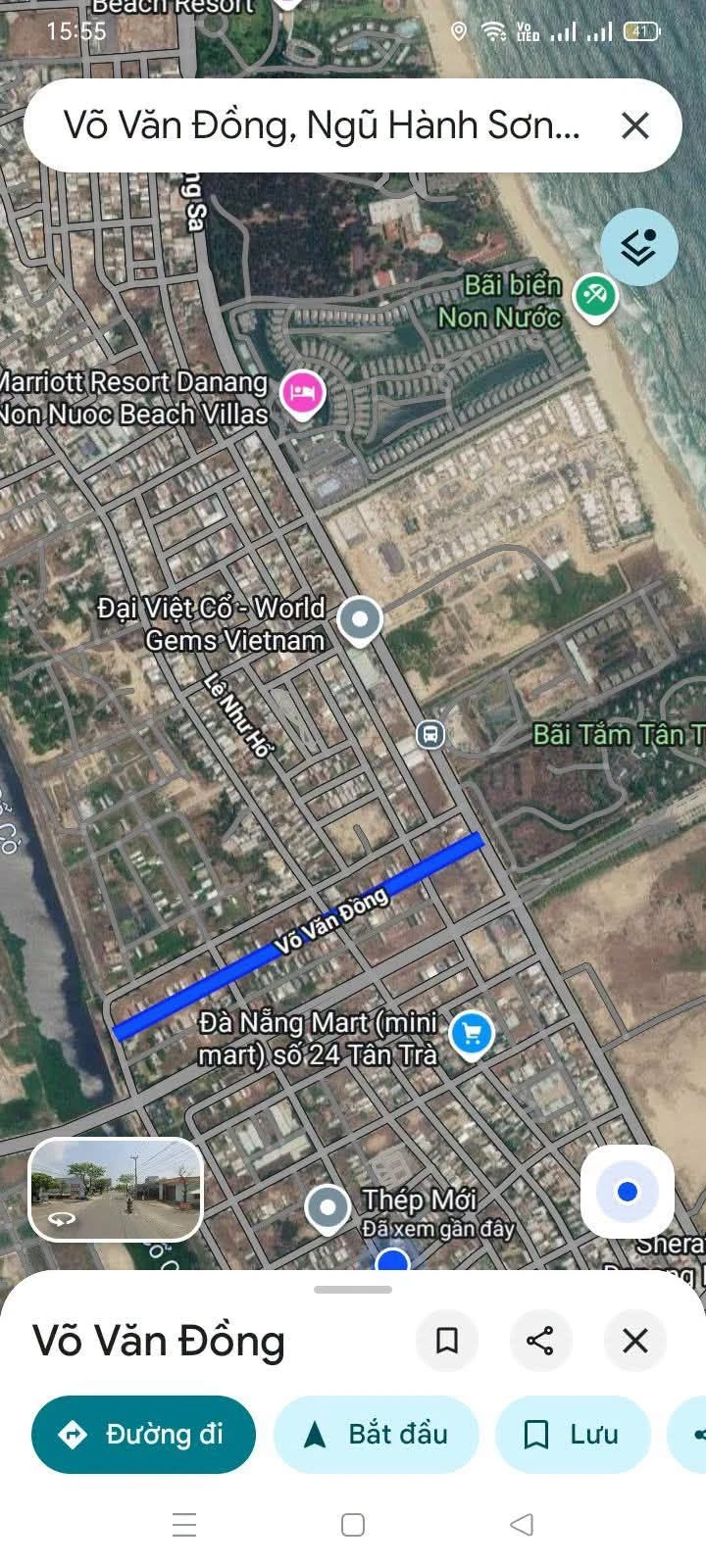Screen dimensions: 706x1568
Task: Get directions with Đường đi
Action: tap(143, 1435)
